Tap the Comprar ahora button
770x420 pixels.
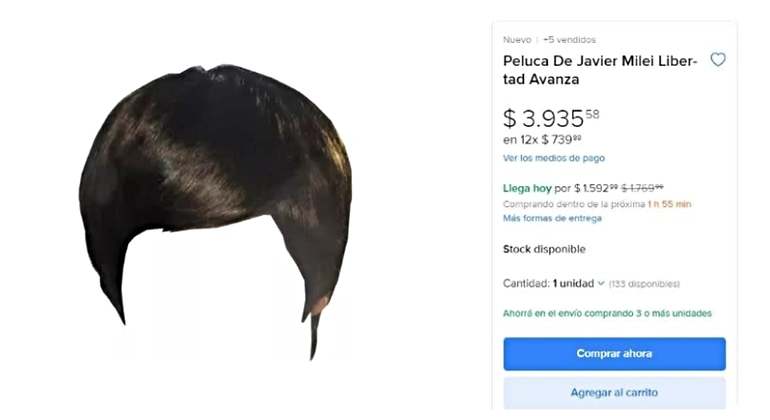pos(614,354)
